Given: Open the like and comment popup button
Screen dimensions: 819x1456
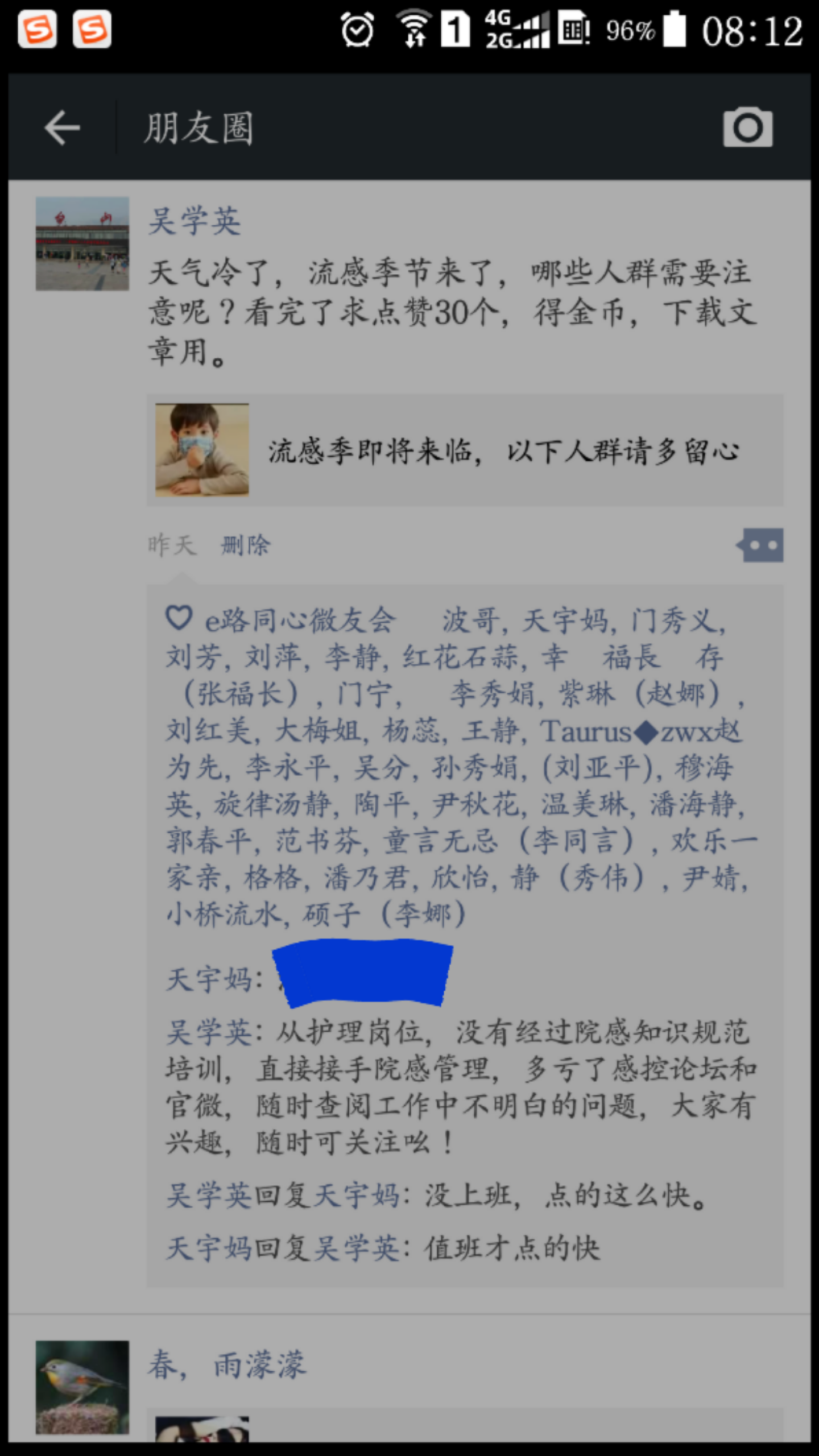Looking at the screenshot, I should [761, 545].
